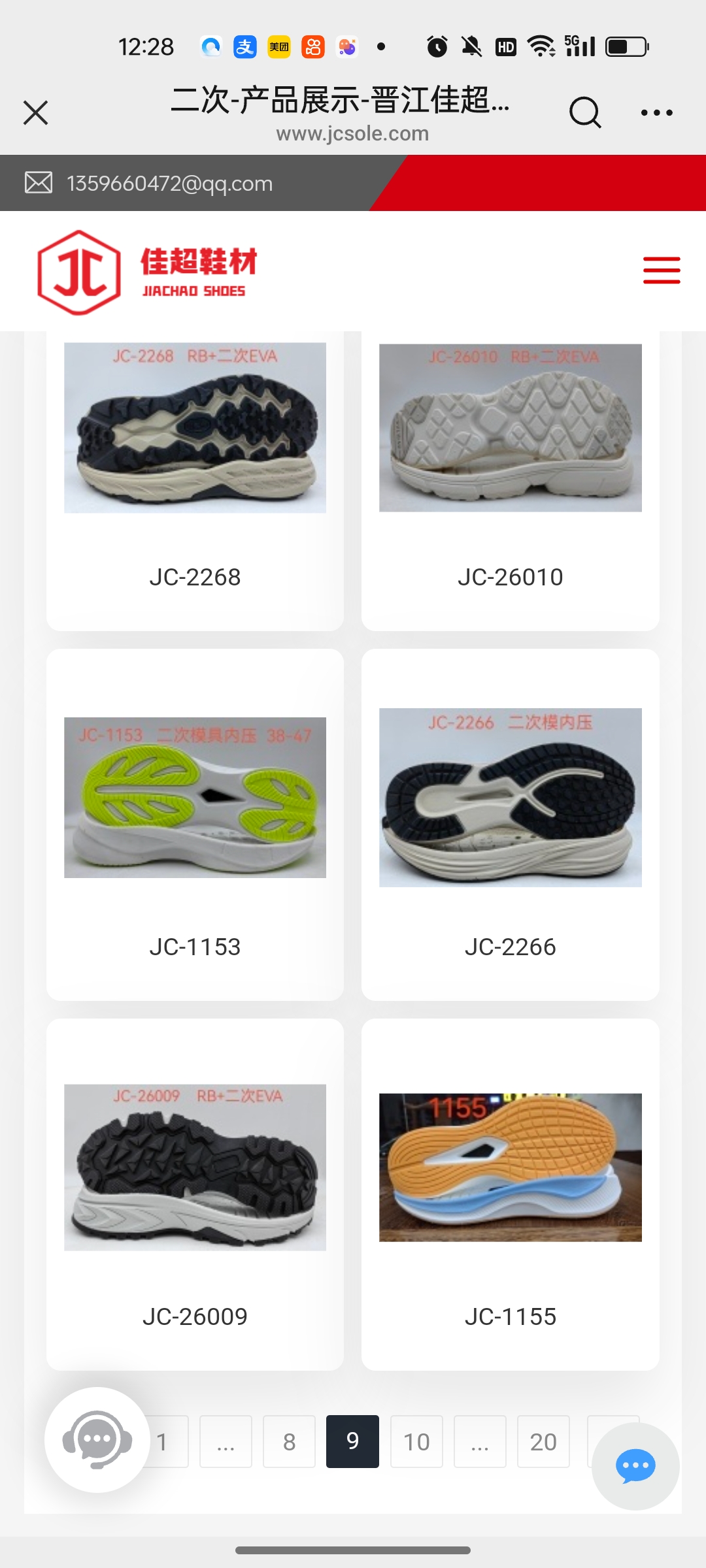Screen dimensions: 706x1568
Task: Jump to last page 20
Action: [x=543, y=1441]
